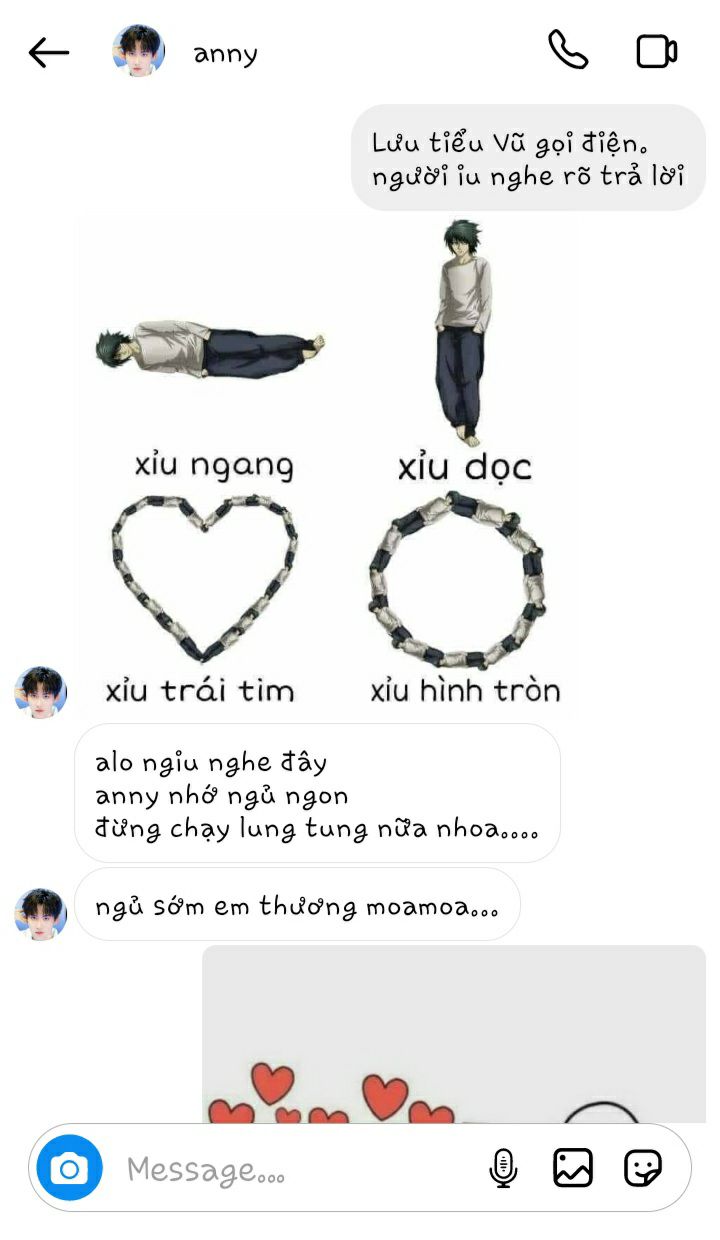Go back using the back arrow

[49, 52]
